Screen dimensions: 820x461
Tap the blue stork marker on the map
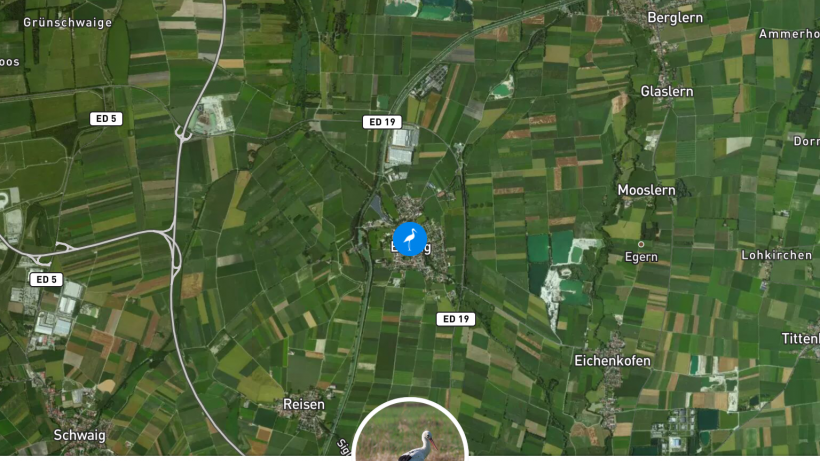pos(410,239)
